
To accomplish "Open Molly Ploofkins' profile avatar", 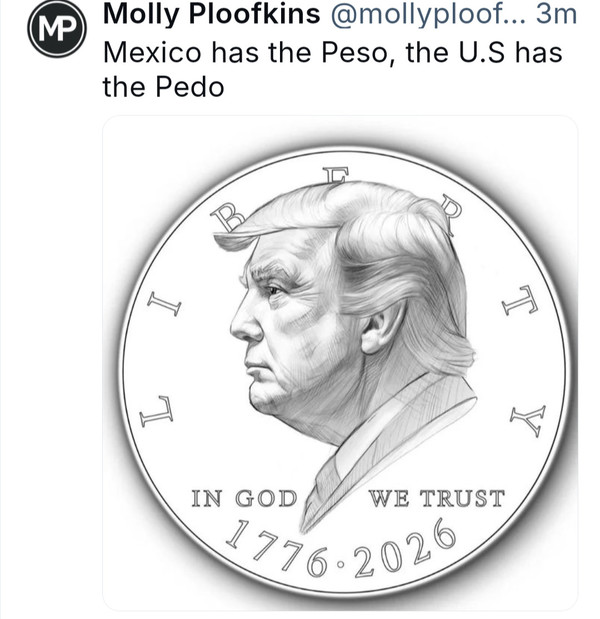I will pyautogui.click(x=55, y=31).
